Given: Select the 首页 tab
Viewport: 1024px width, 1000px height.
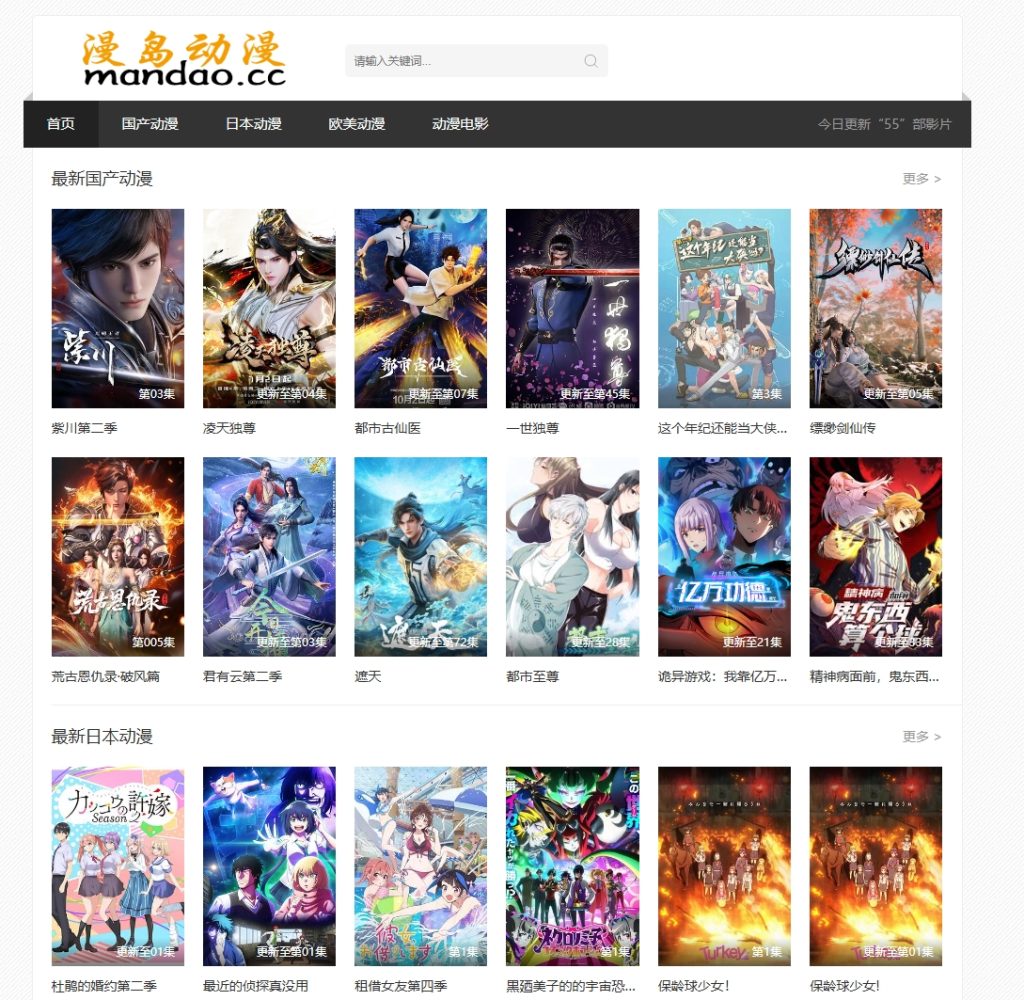Looking at the screenshot, I should (61, 124).
